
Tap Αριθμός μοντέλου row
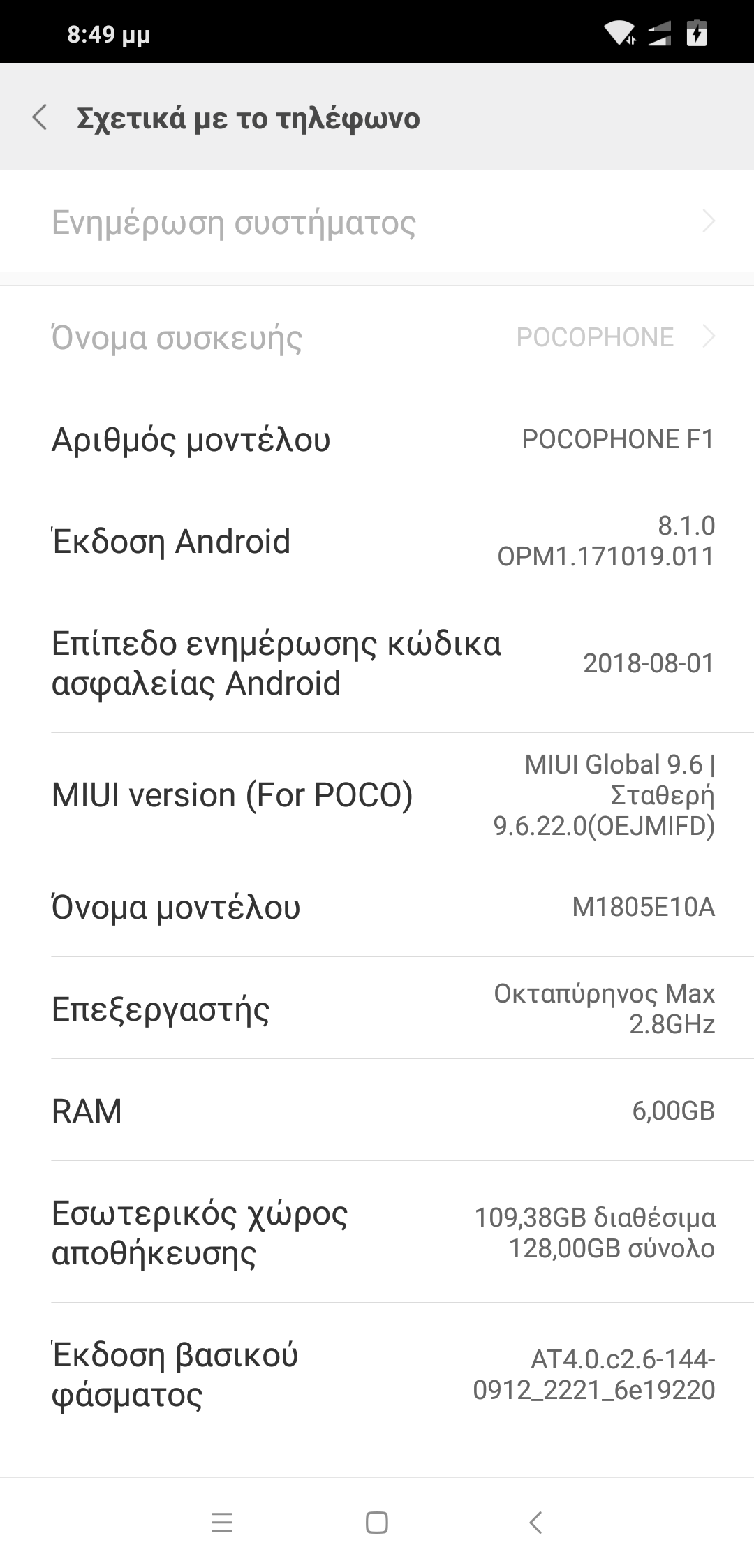[x=377, y=439]
